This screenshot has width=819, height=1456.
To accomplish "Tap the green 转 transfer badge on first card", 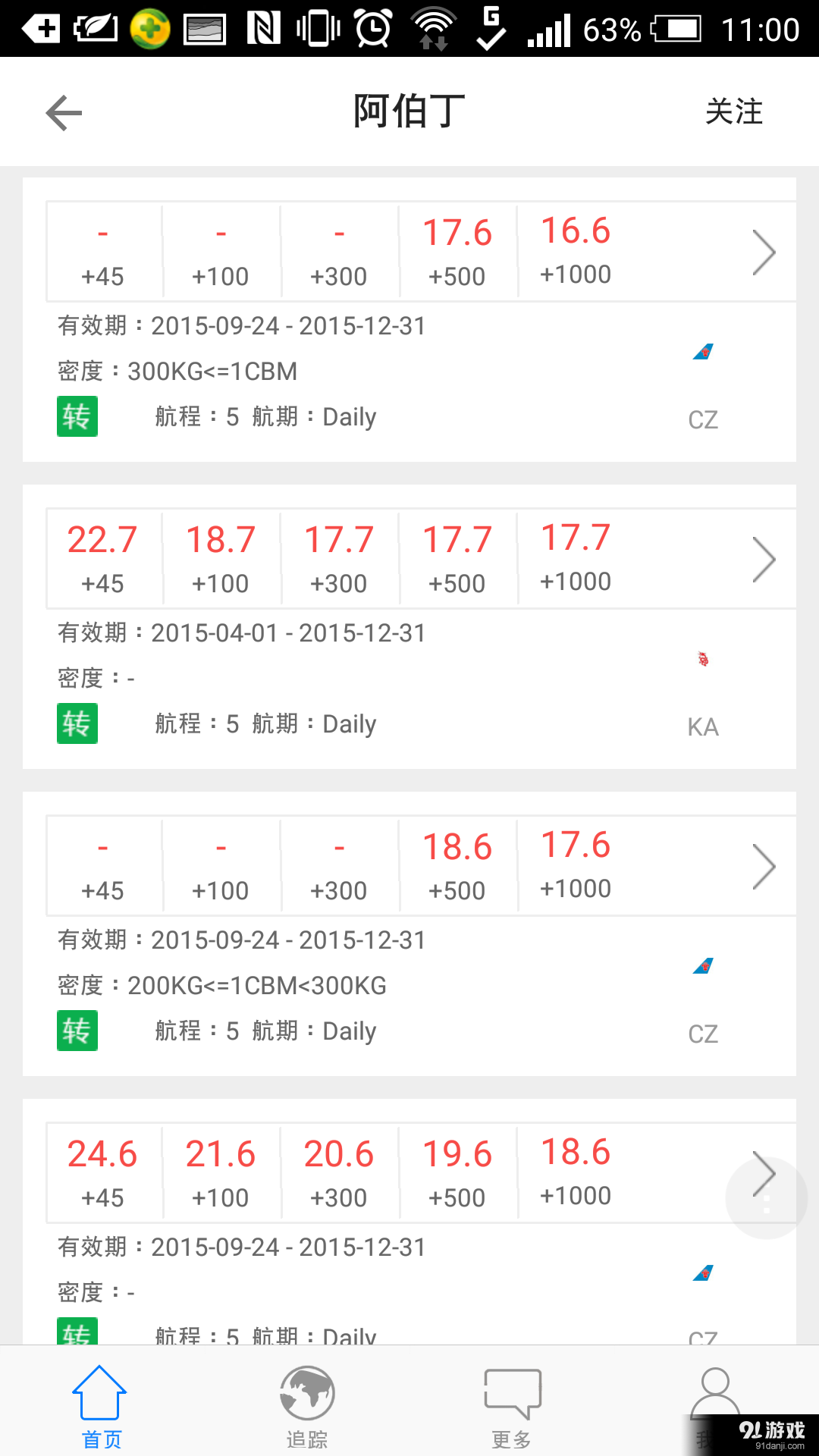I will tap(77, 416).
